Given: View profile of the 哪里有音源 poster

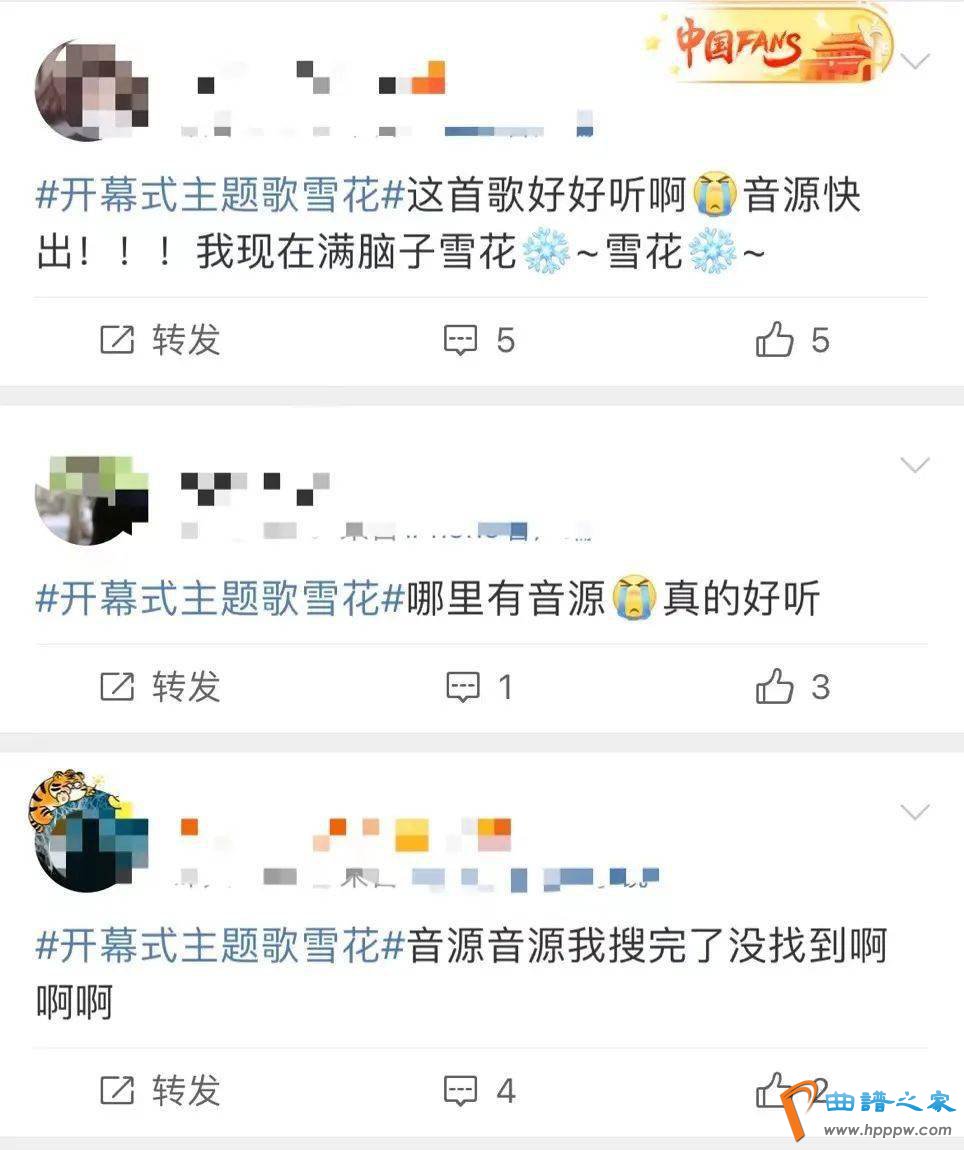Looking at the screenshot, I should click(x=91, y=500).
